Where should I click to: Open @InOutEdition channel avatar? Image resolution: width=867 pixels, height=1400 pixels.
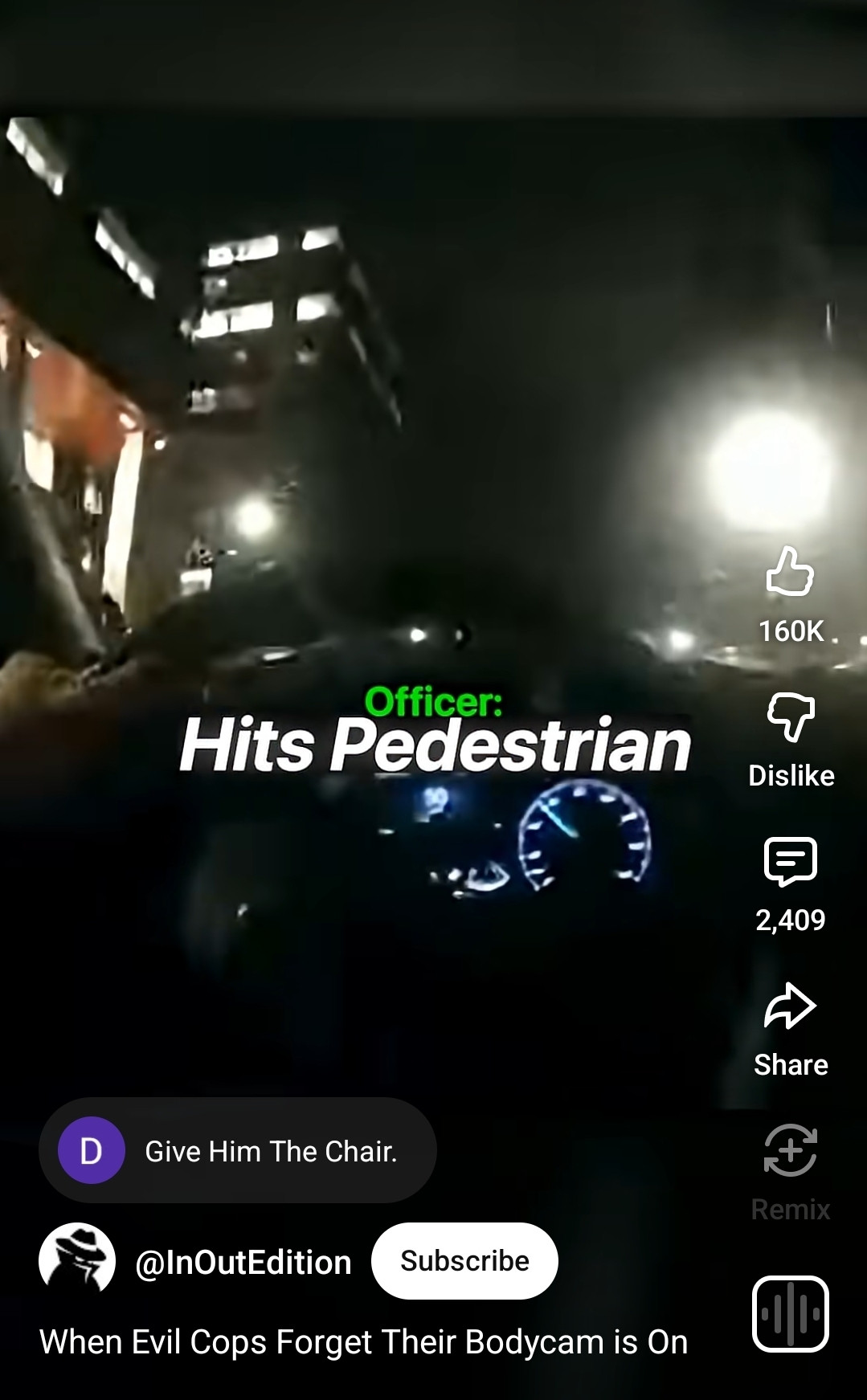pyautogui.click(x=77, y=1261)
